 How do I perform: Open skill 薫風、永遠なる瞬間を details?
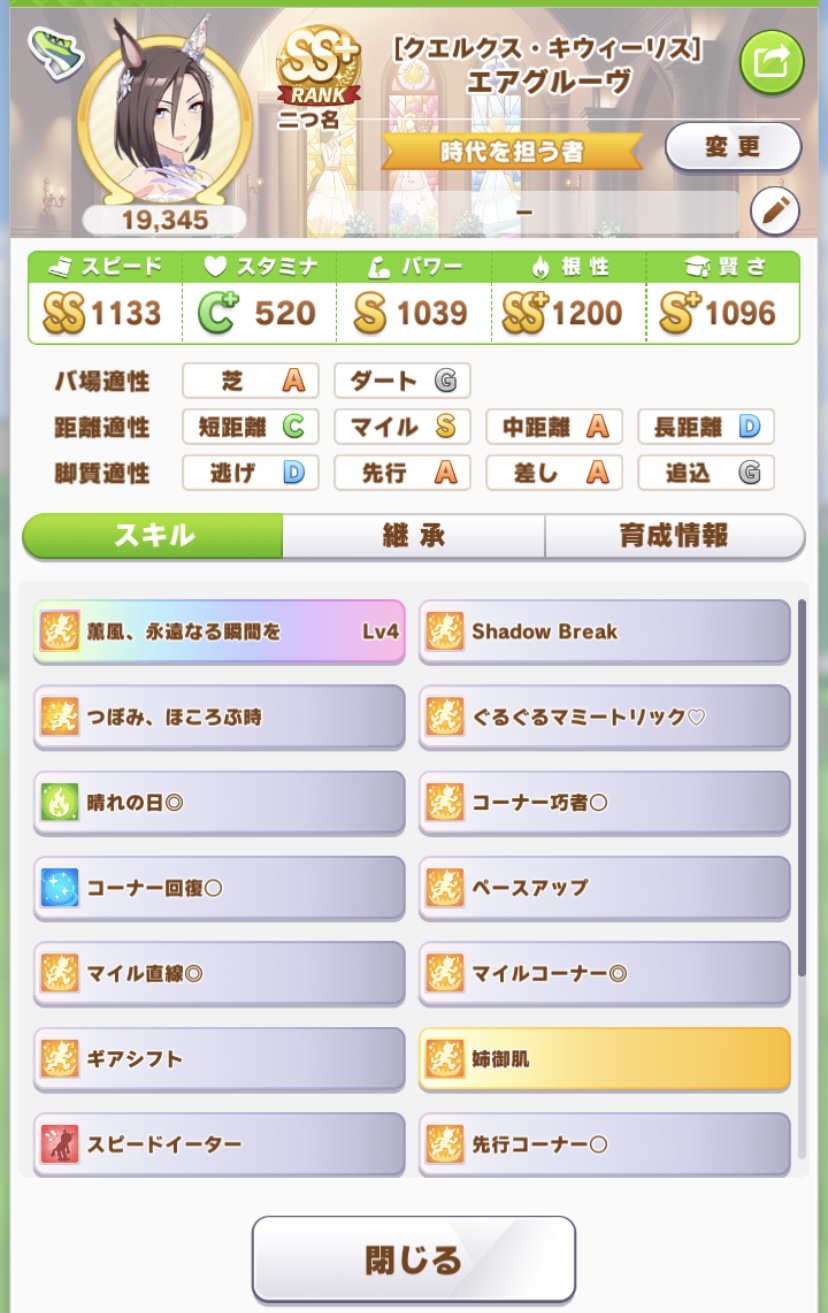pos(219,631)
